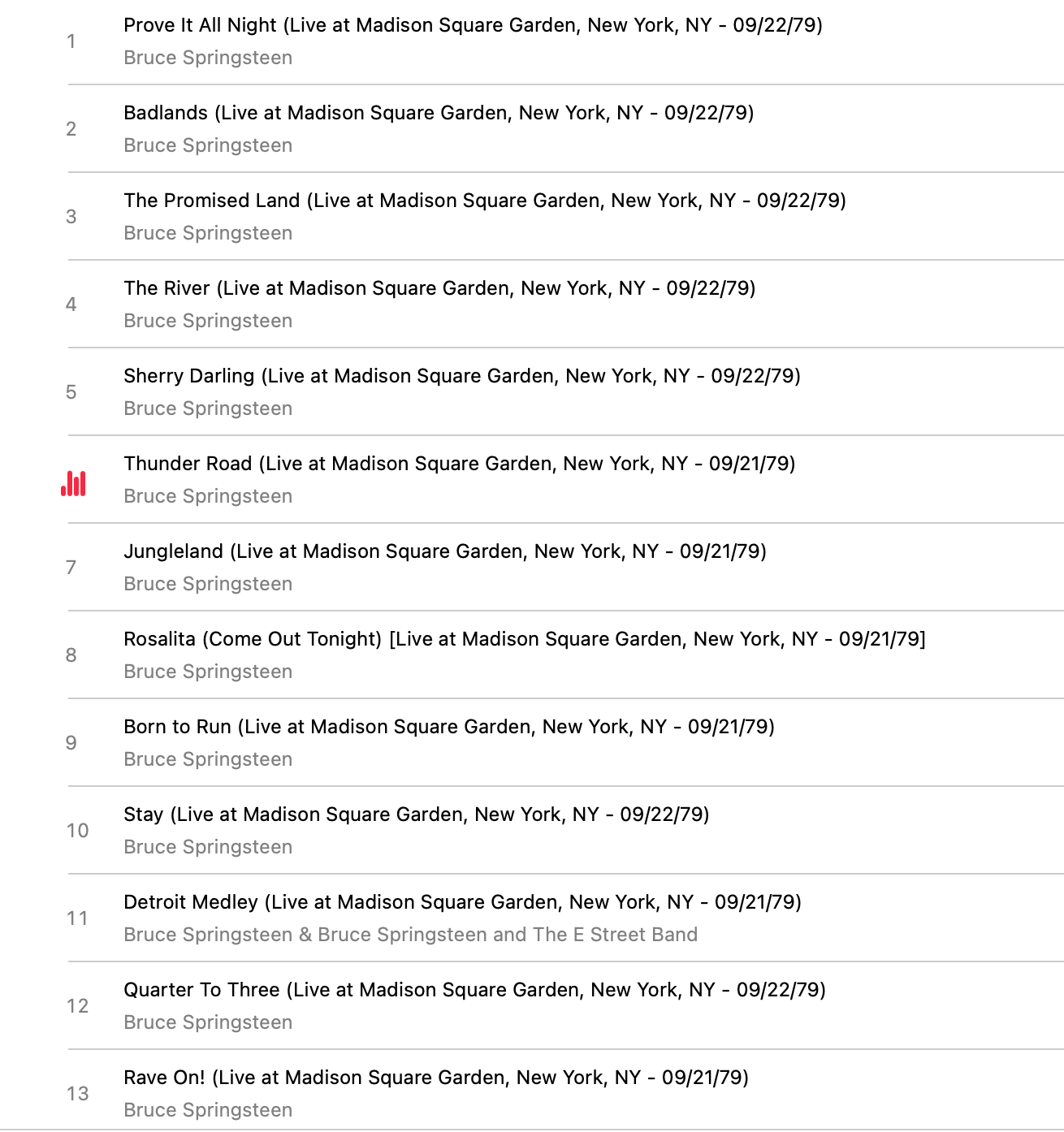Select the Badlands live track

[x=439, y=114]
